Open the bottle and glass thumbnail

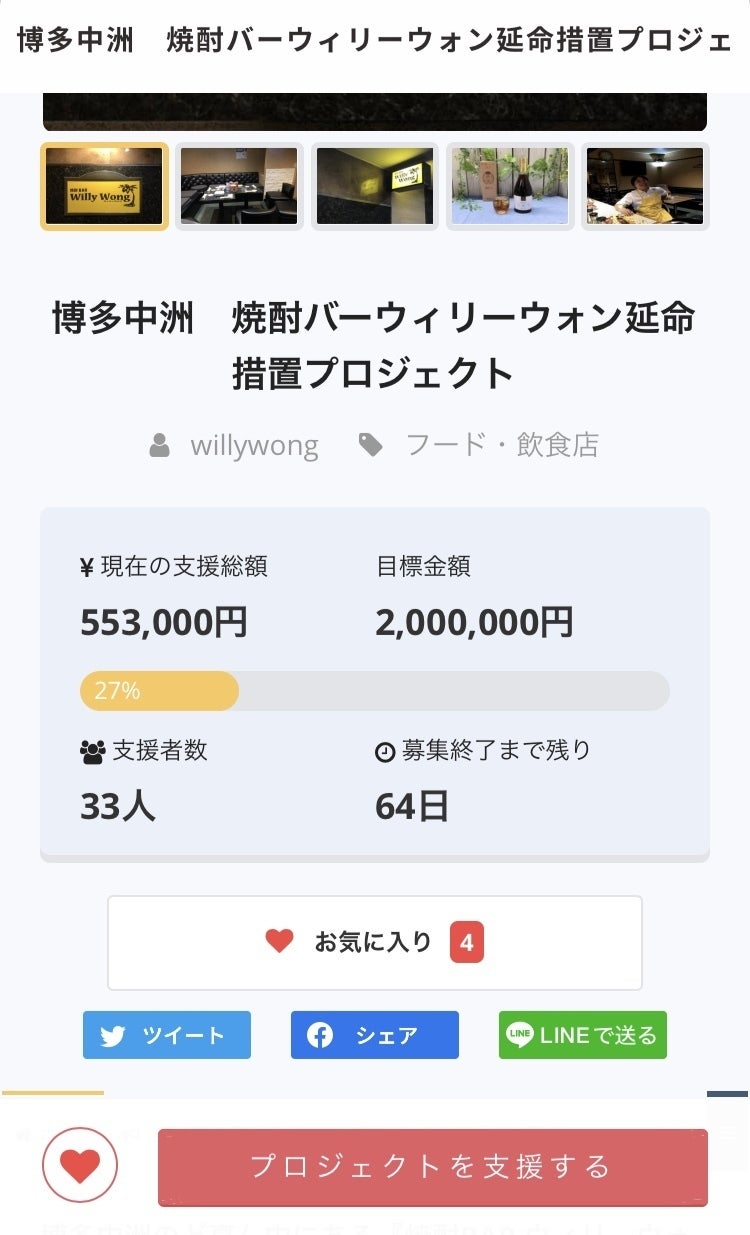click(x=510, y=186)
